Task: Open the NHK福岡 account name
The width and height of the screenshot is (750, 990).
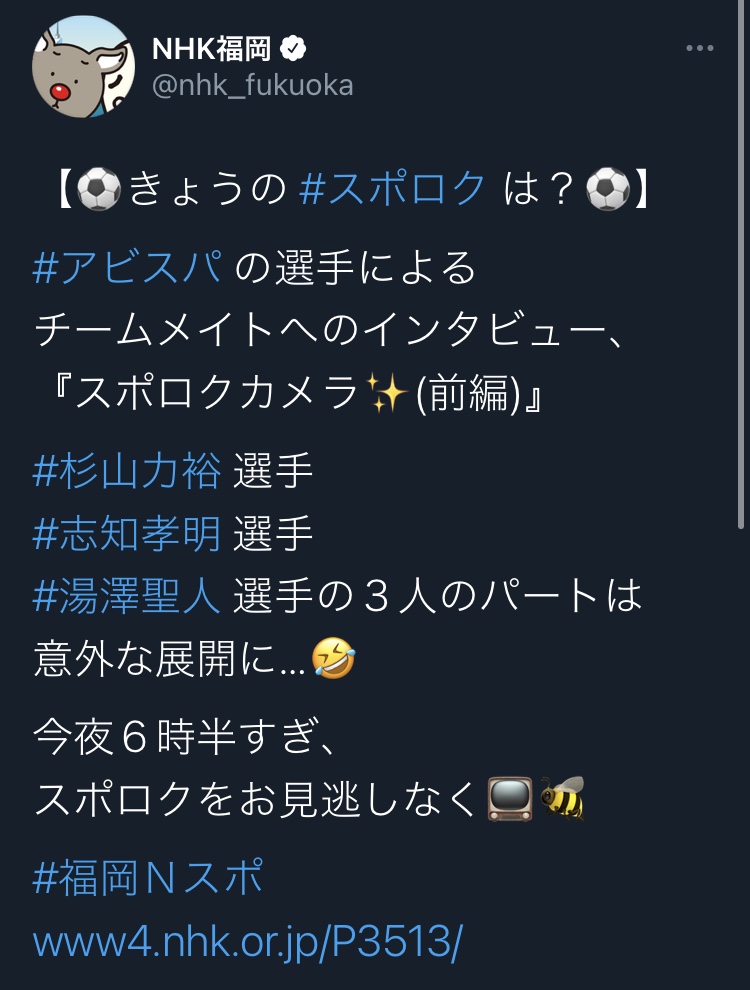Action: (211, 47)
